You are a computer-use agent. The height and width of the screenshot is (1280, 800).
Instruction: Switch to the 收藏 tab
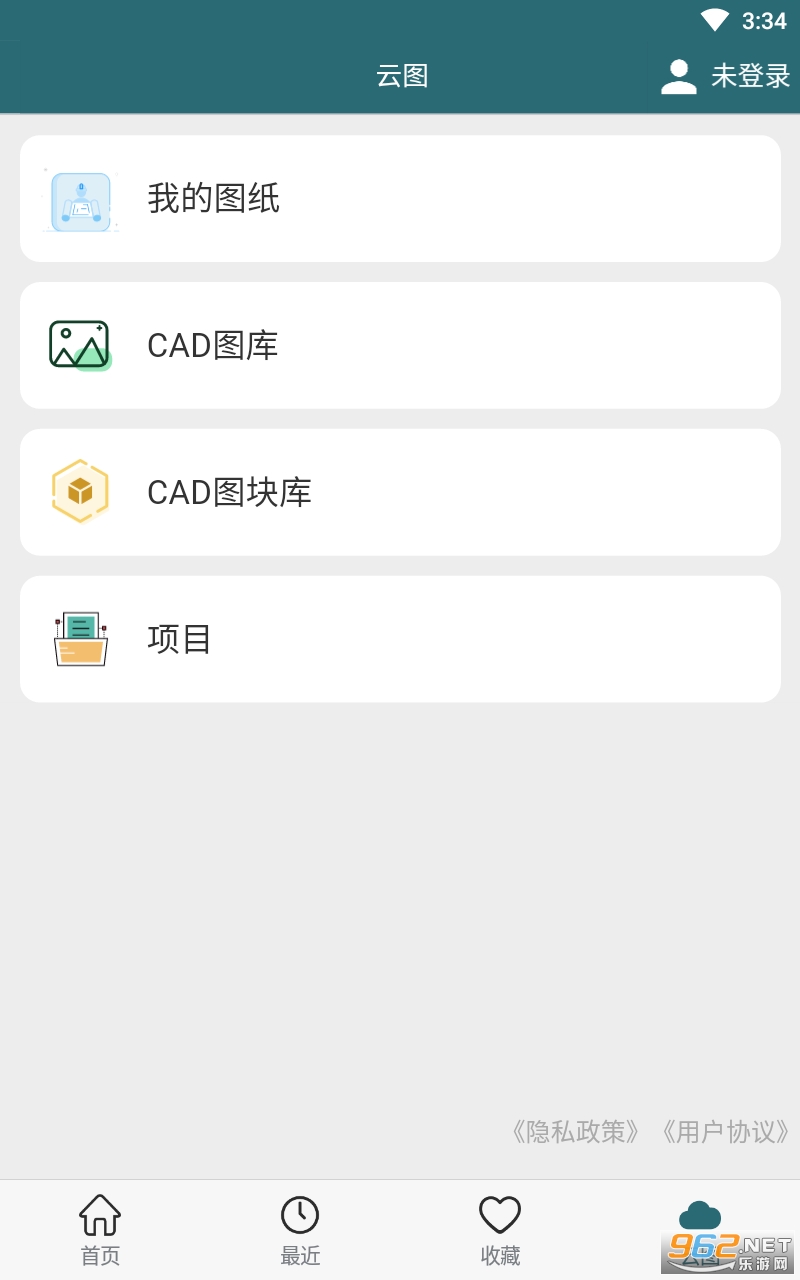500,1230
